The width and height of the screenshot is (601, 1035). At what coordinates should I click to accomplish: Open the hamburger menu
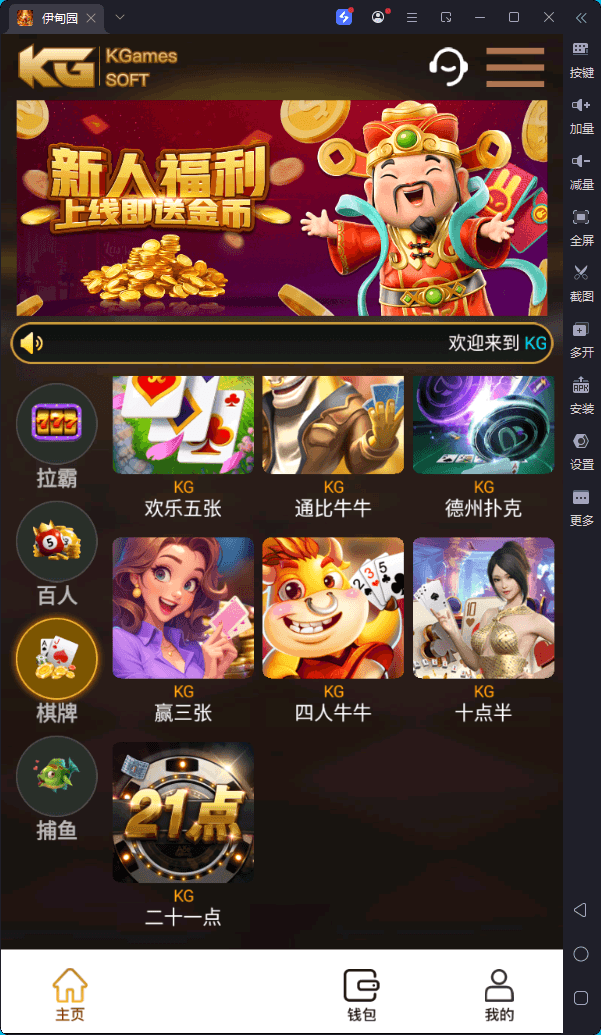(x=515, y=67)
